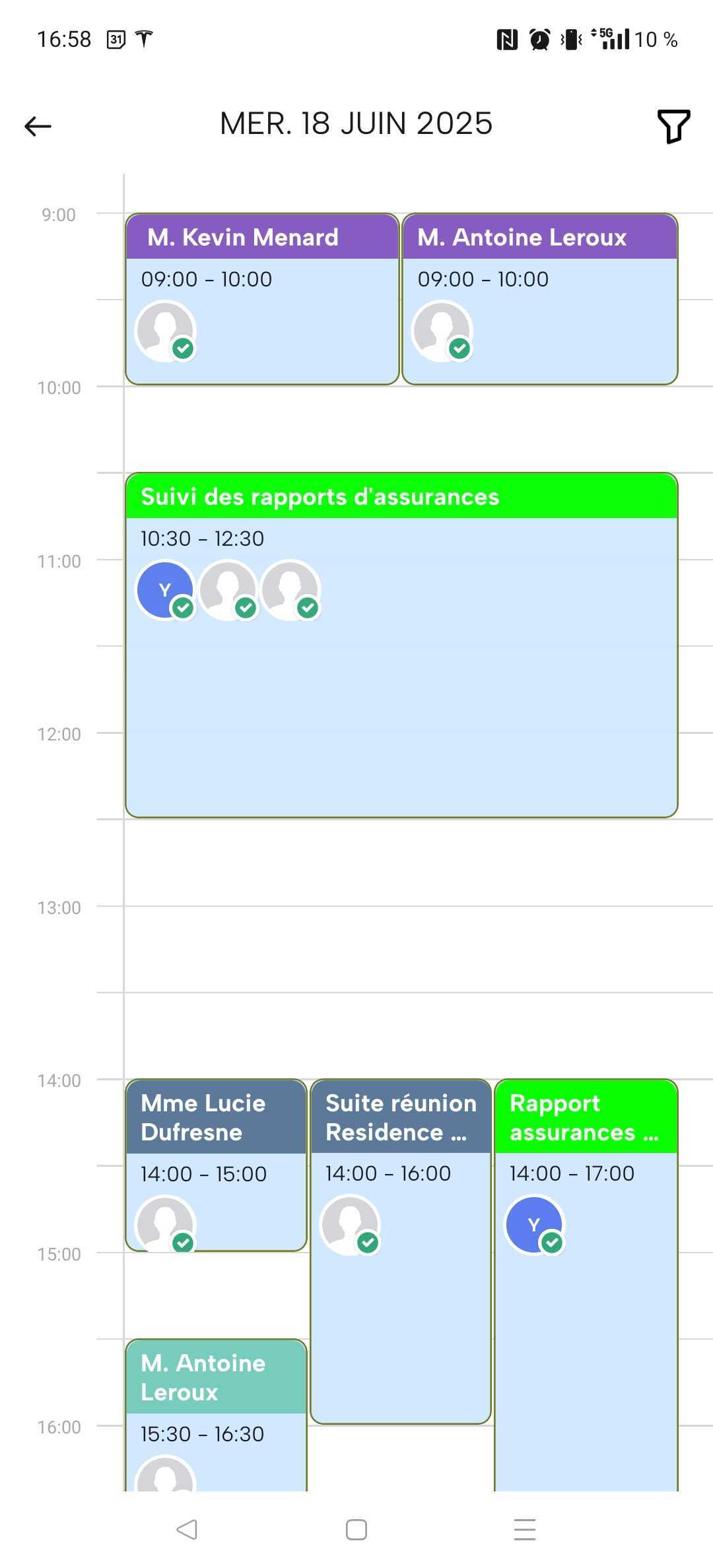Open M. Antoine Leroux 15:30 appointment
The image size is (713, 1568).
click(x=216, y=1415)
